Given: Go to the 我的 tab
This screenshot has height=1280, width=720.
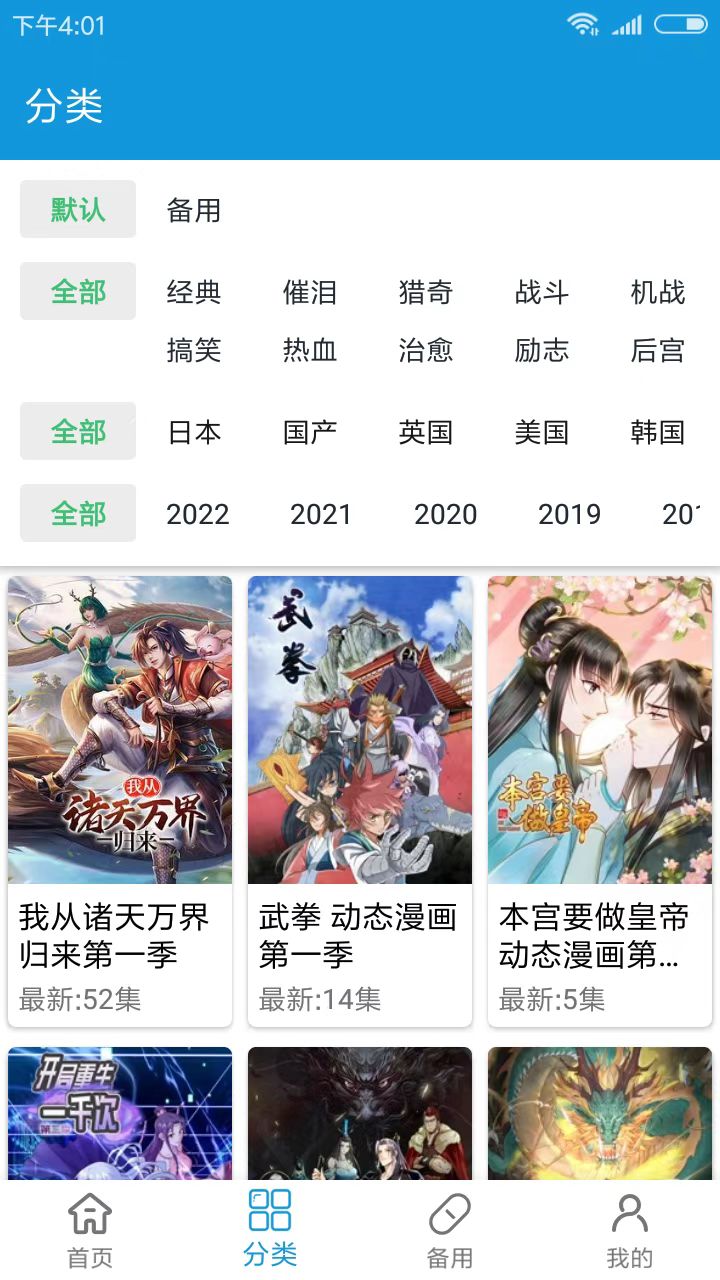Looking at the screenshot, I should [629, 1231].
